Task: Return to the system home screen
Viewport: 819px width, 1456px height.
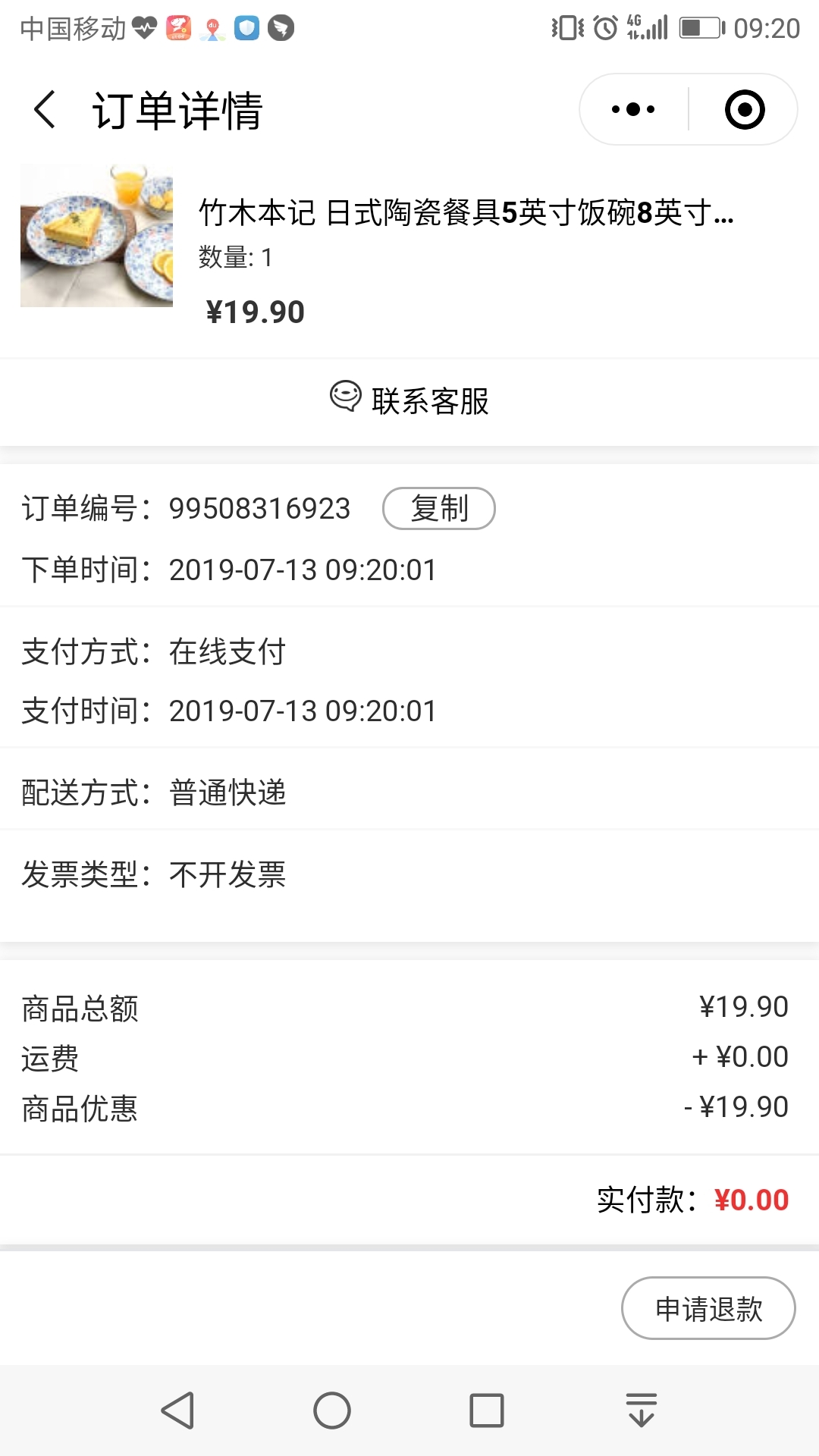Action: click(x=332, y=1410)
